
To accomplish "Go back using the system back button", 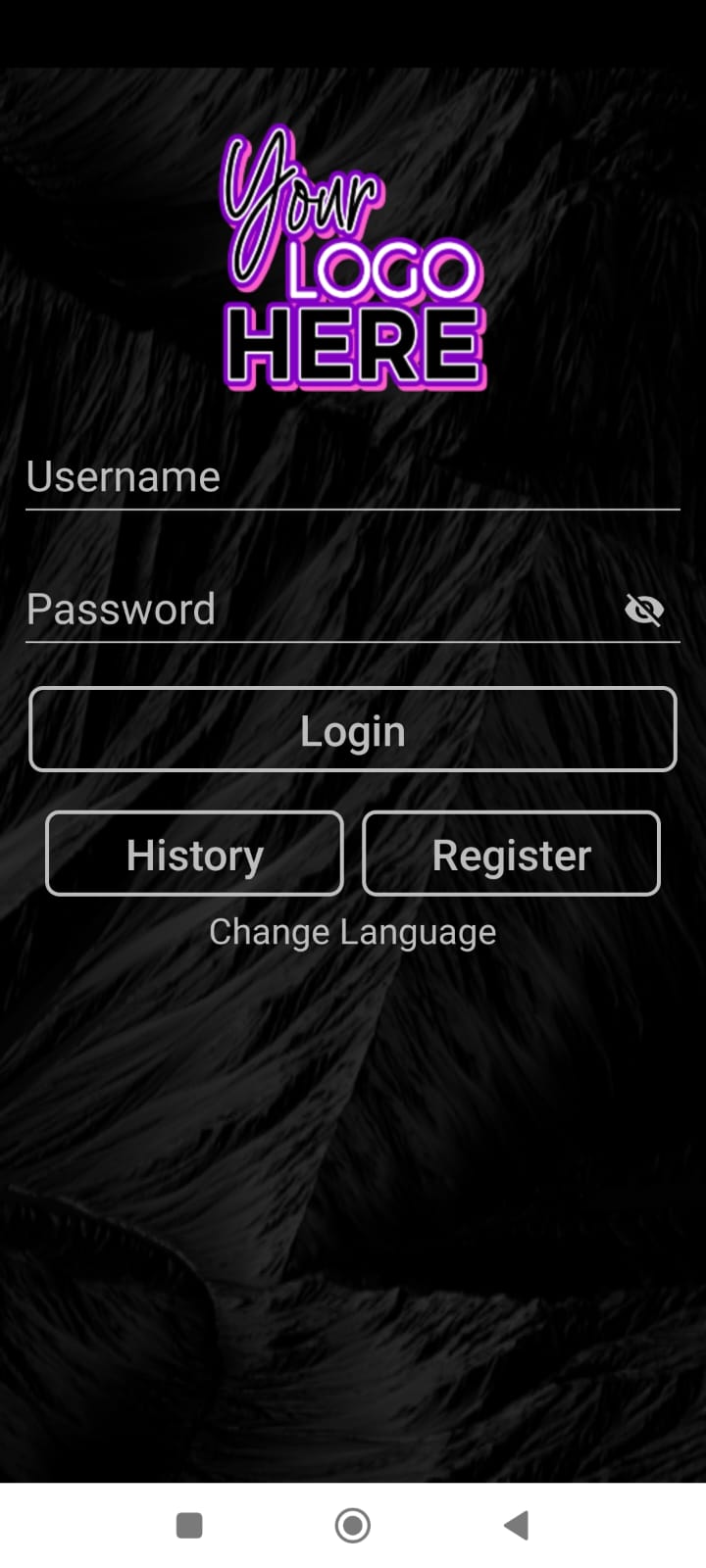I will (x=516, y=1525).
